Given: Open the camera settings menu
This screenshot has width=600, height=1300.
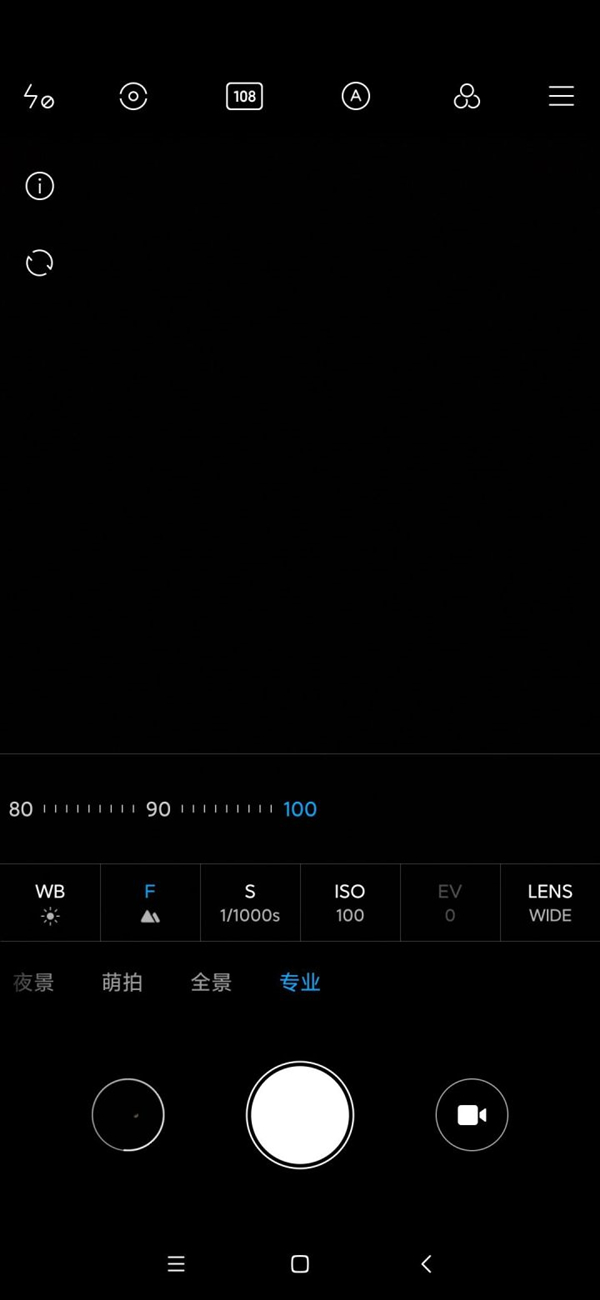Looking at the screenshot, I should click(561, 96).
